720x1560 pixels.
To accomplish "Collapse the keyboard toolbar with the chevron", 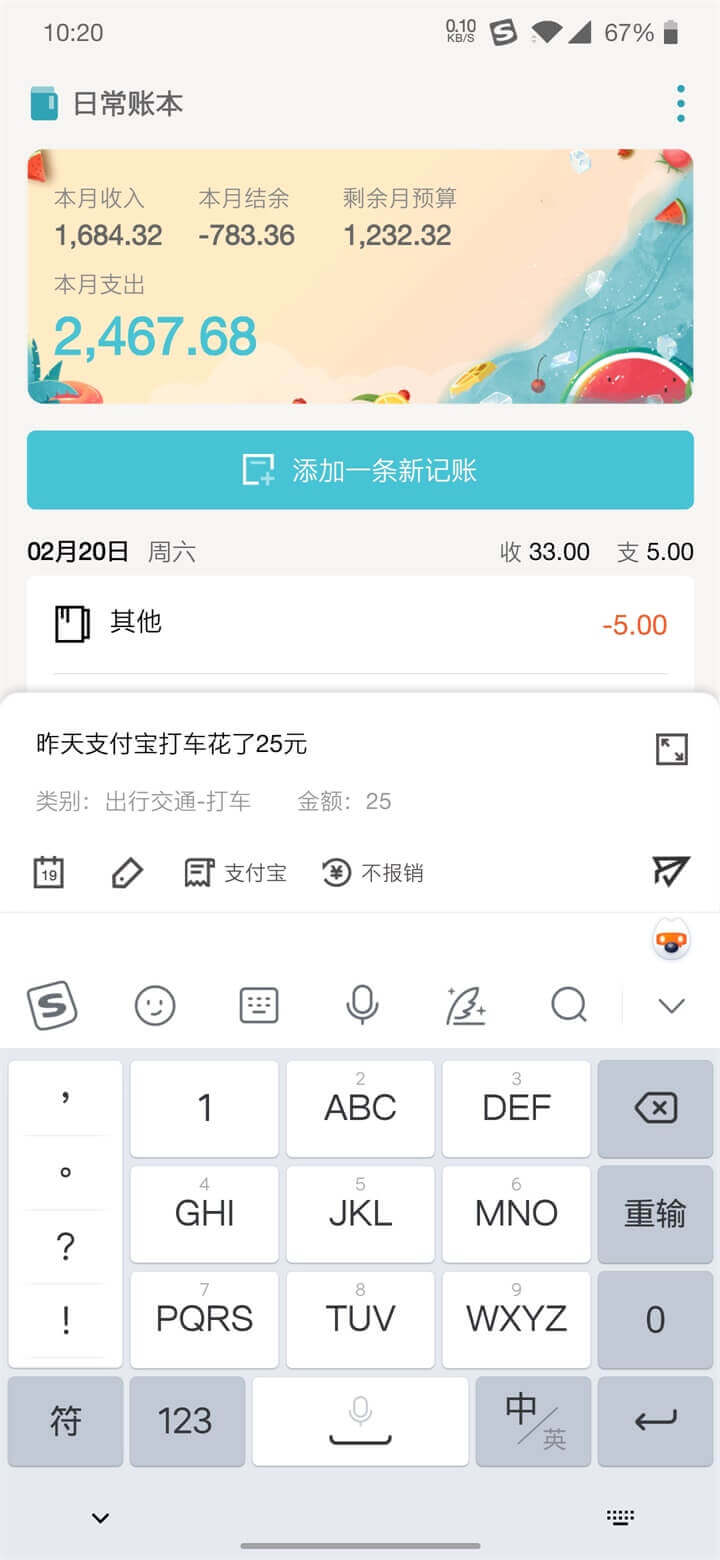I will (x=671, y=1005).
